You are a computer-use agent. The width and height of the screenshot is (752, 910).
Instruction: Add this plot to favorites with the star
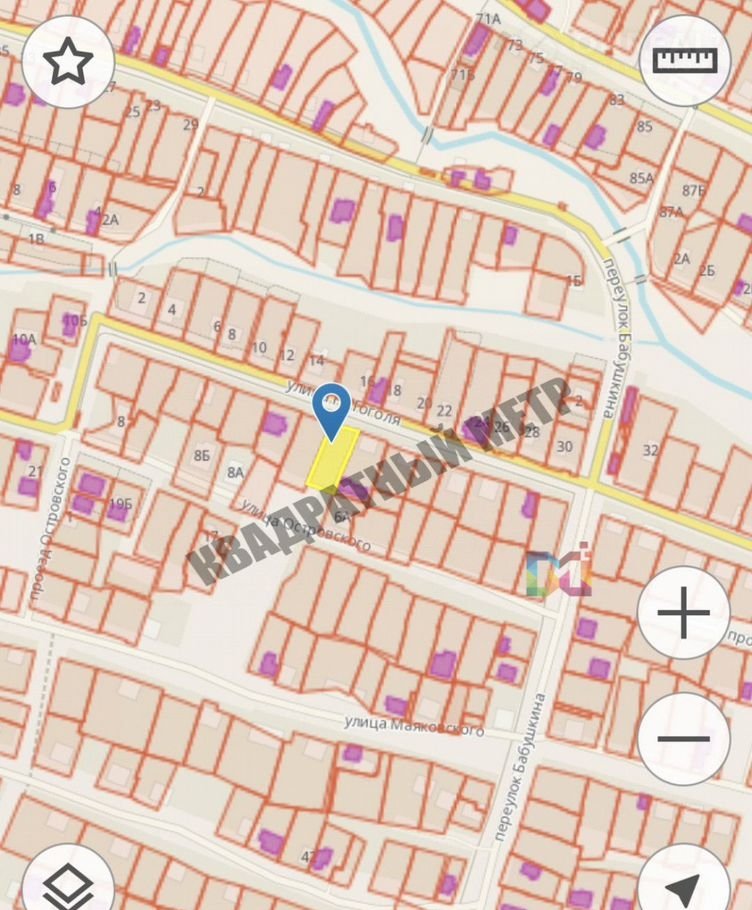(68, 61)
